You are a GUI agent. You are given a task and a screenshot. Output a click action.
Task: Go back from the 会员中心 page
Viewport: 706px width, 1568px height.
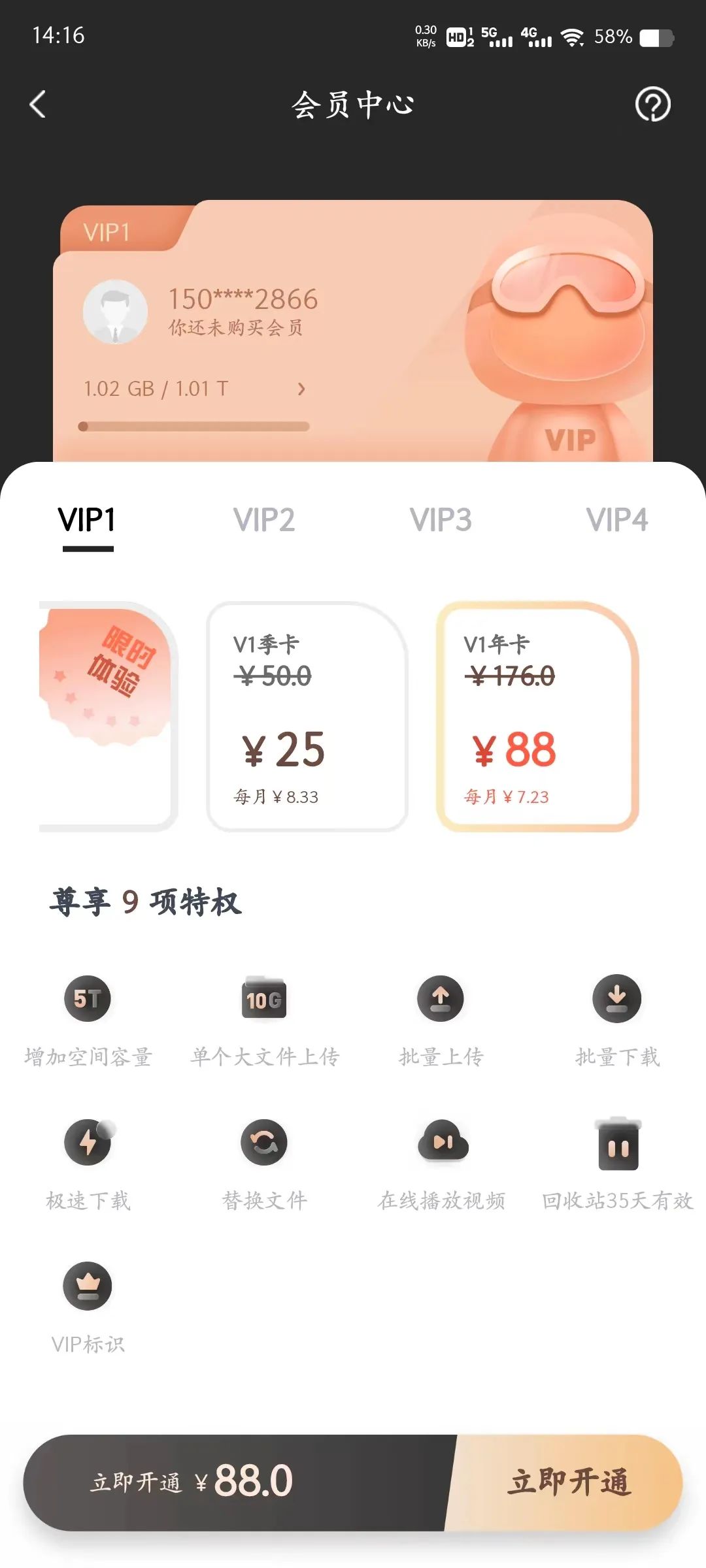coord(38,105)
